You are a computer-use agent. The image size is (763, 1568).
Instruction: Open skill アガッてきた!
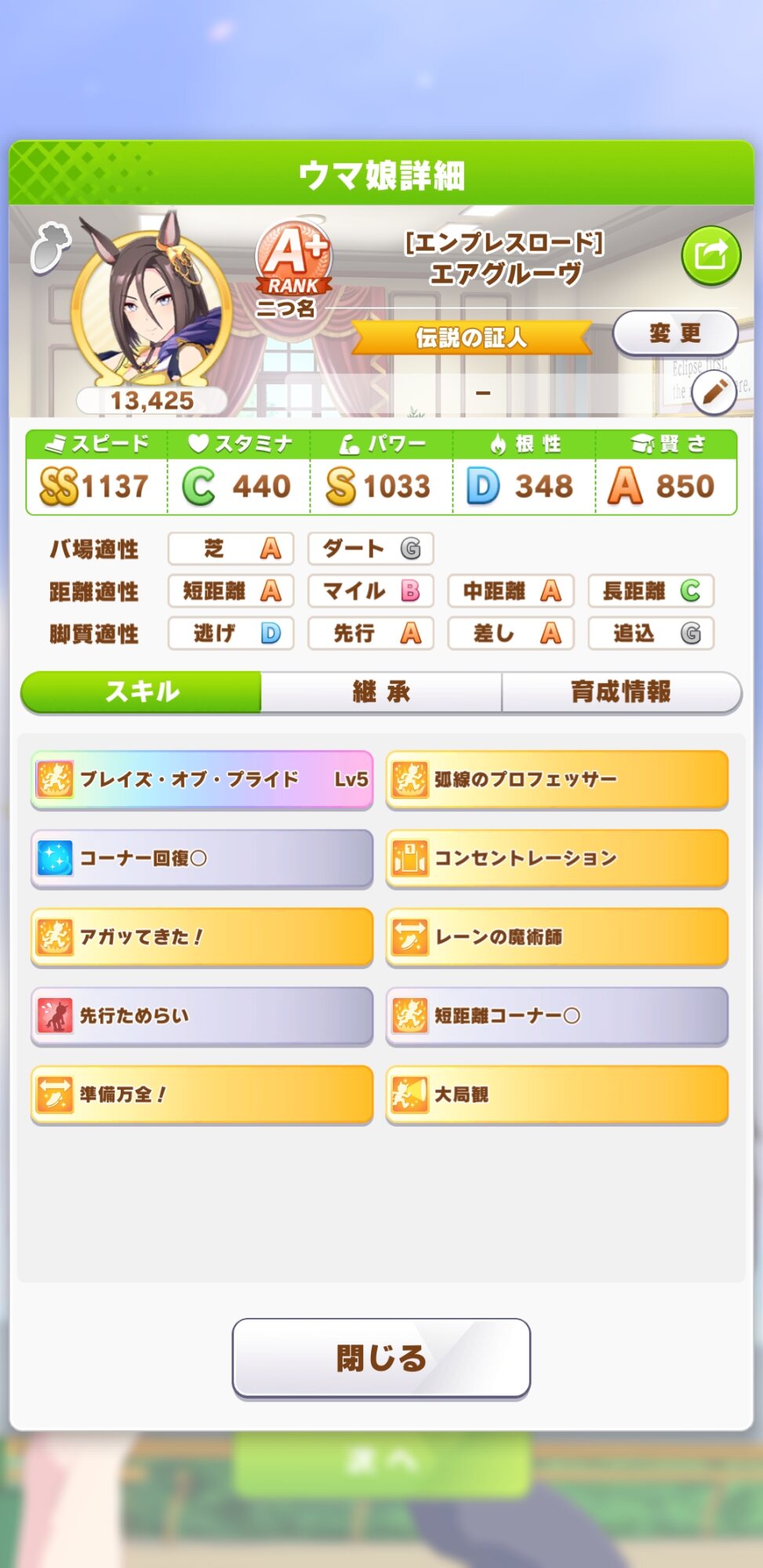[x=202, y=937]
